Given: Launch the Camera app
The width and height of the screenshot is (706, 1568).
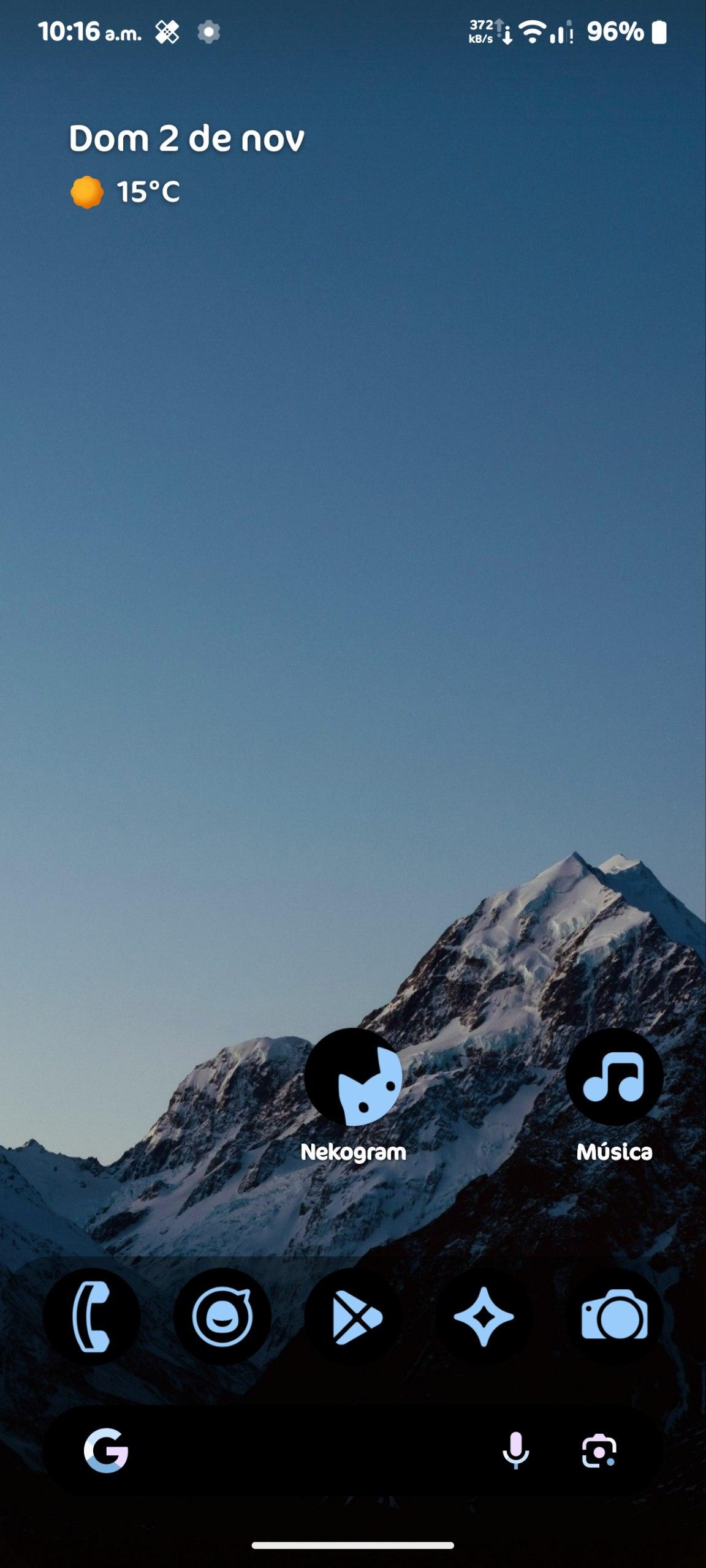Looking at the screenshot, I should [614, 1317].
